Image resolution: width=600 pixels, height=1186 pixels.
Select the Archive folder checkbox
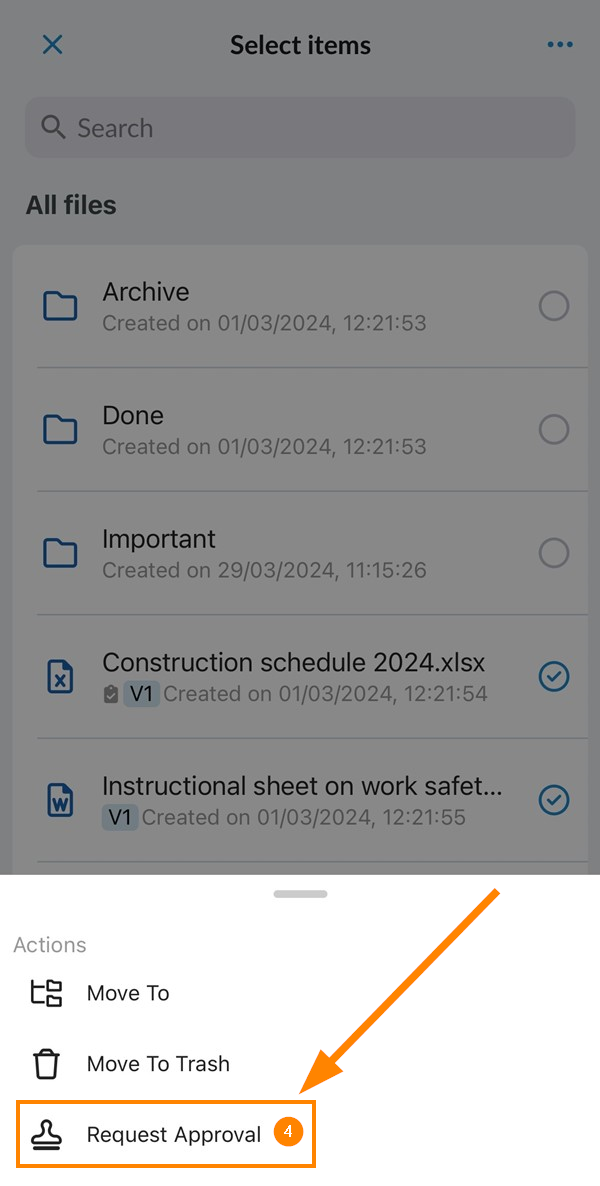pyautogui.click(x=554, y=306)
